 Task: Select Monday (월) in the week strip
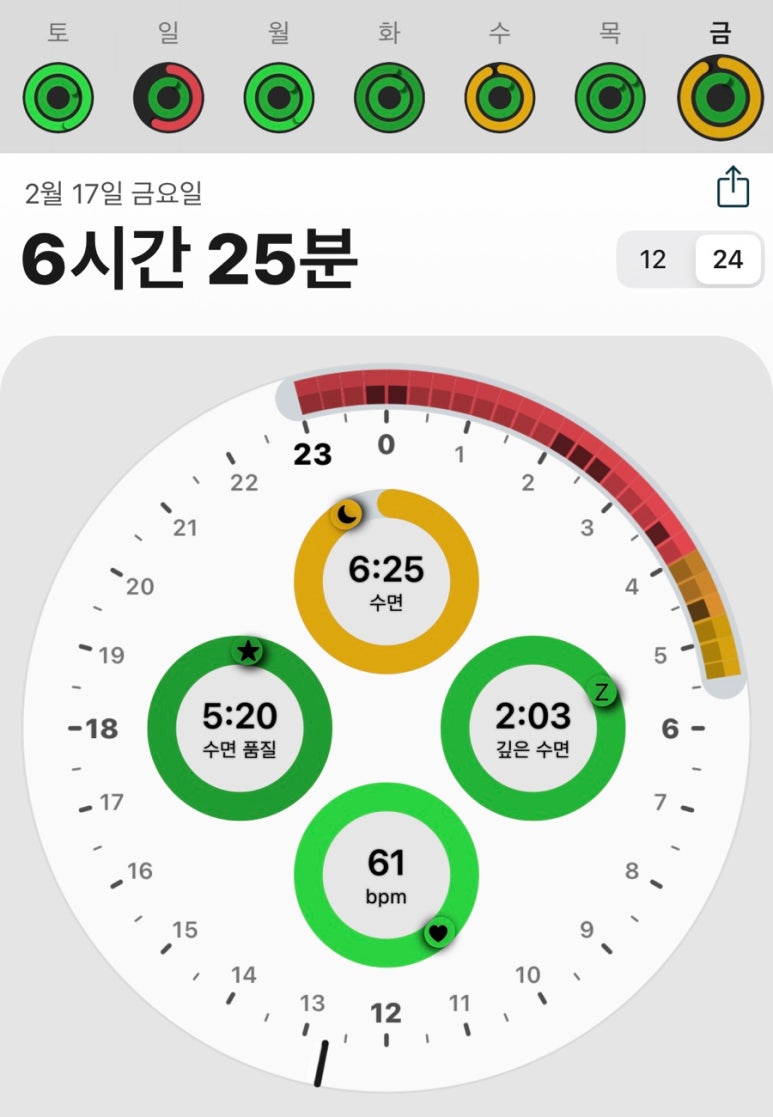tap(279, 99)
